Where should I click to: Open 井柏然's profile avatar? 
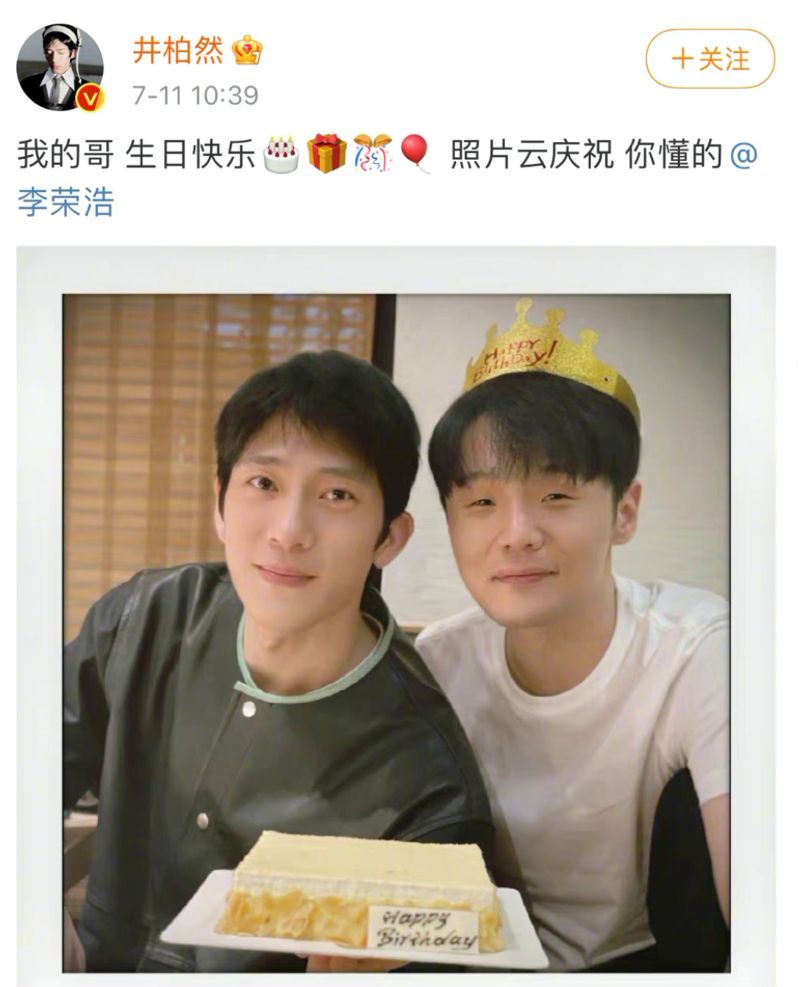coord(60,67)
